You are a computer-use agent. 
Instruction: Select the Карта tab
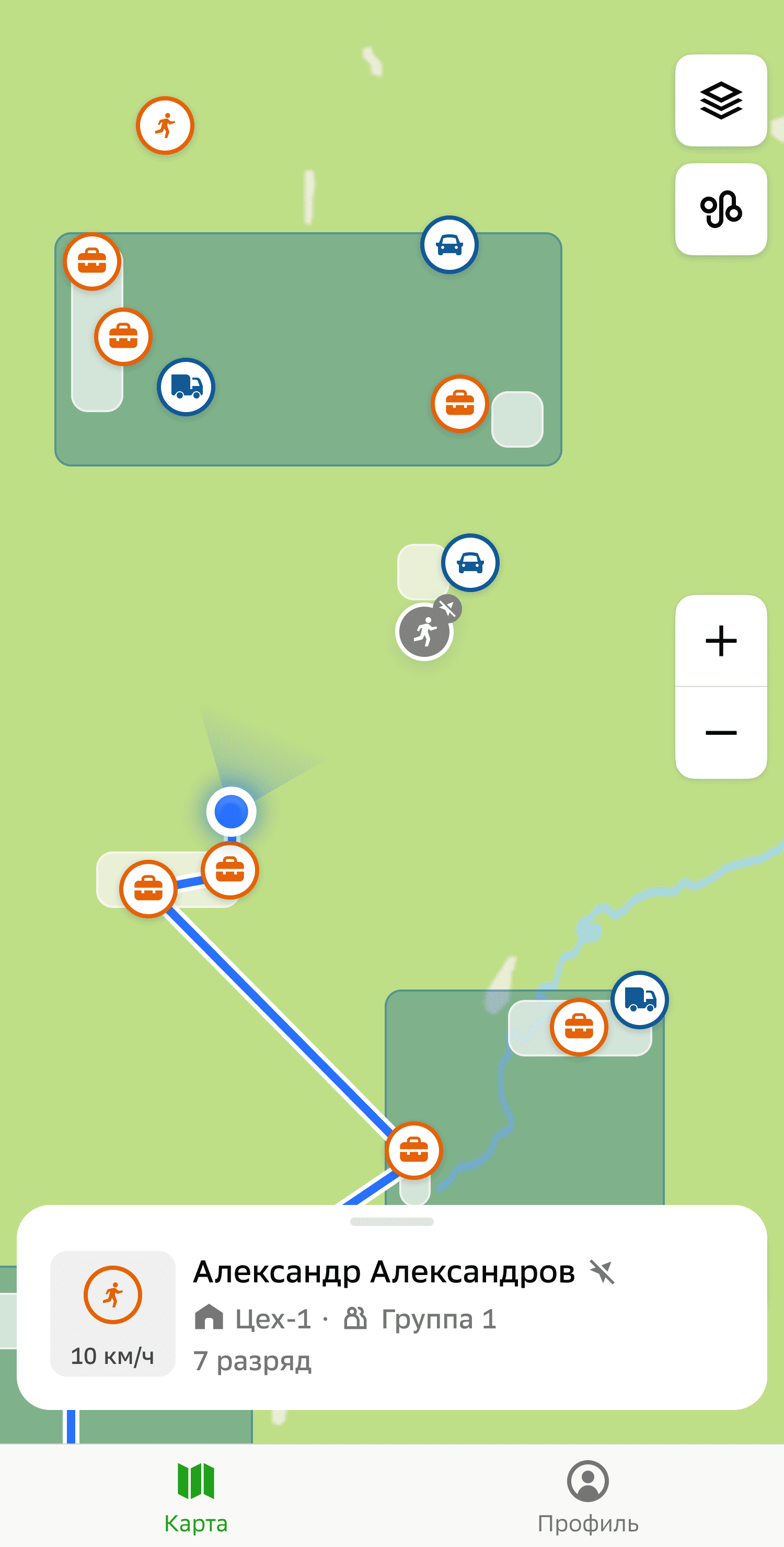click(x=195, y=1497)
